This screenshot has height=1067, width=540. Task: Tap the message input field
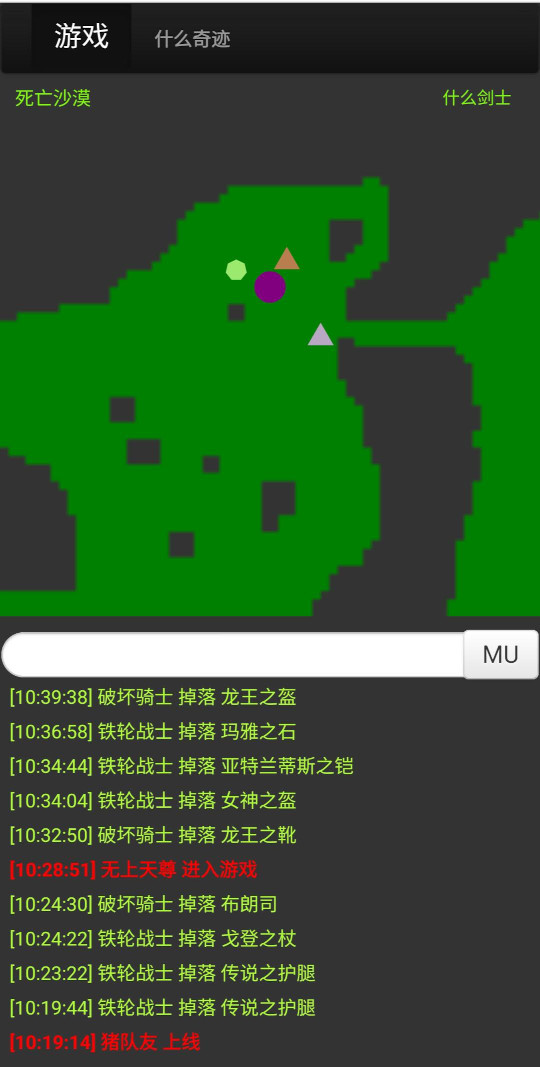click(x=233, y=655)
